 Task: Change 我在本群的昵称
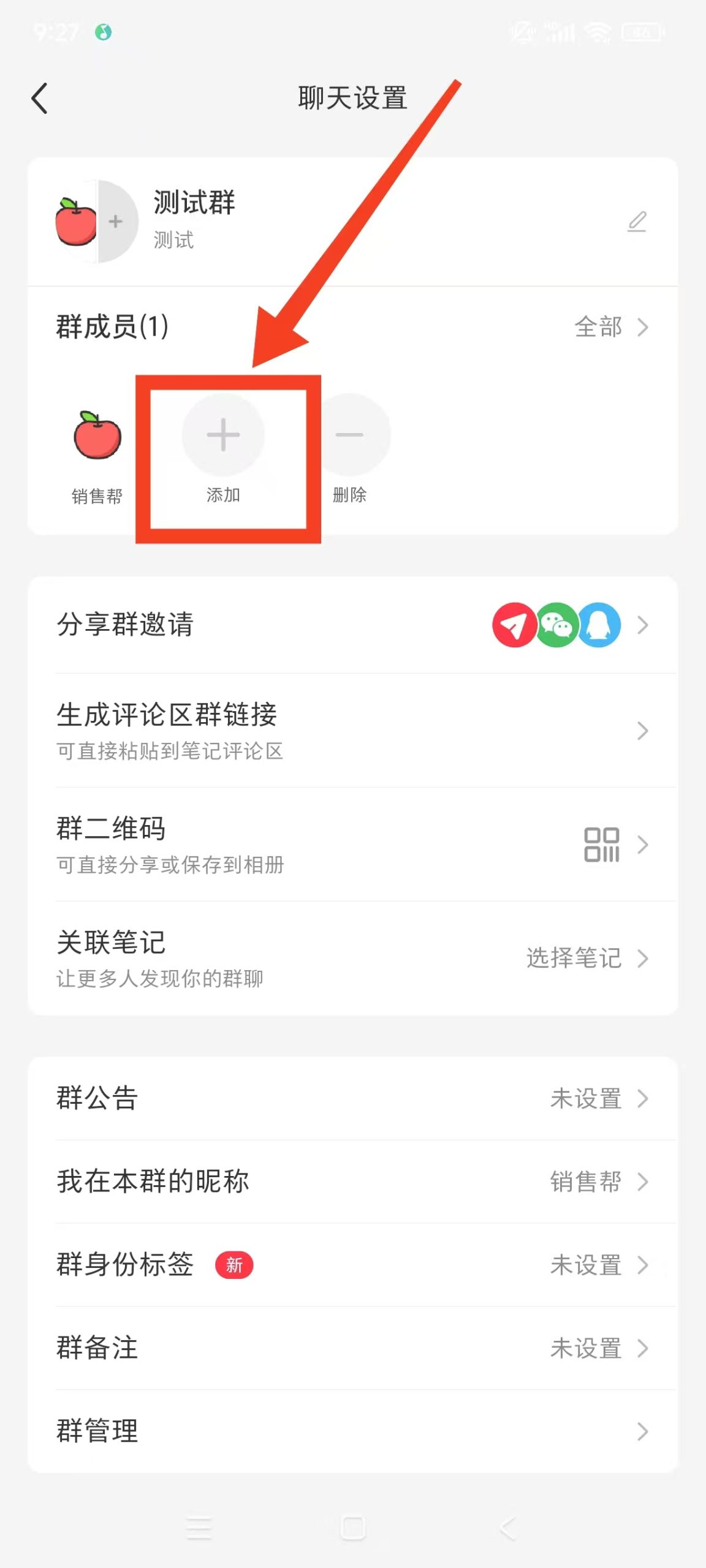click(353, 1182)
